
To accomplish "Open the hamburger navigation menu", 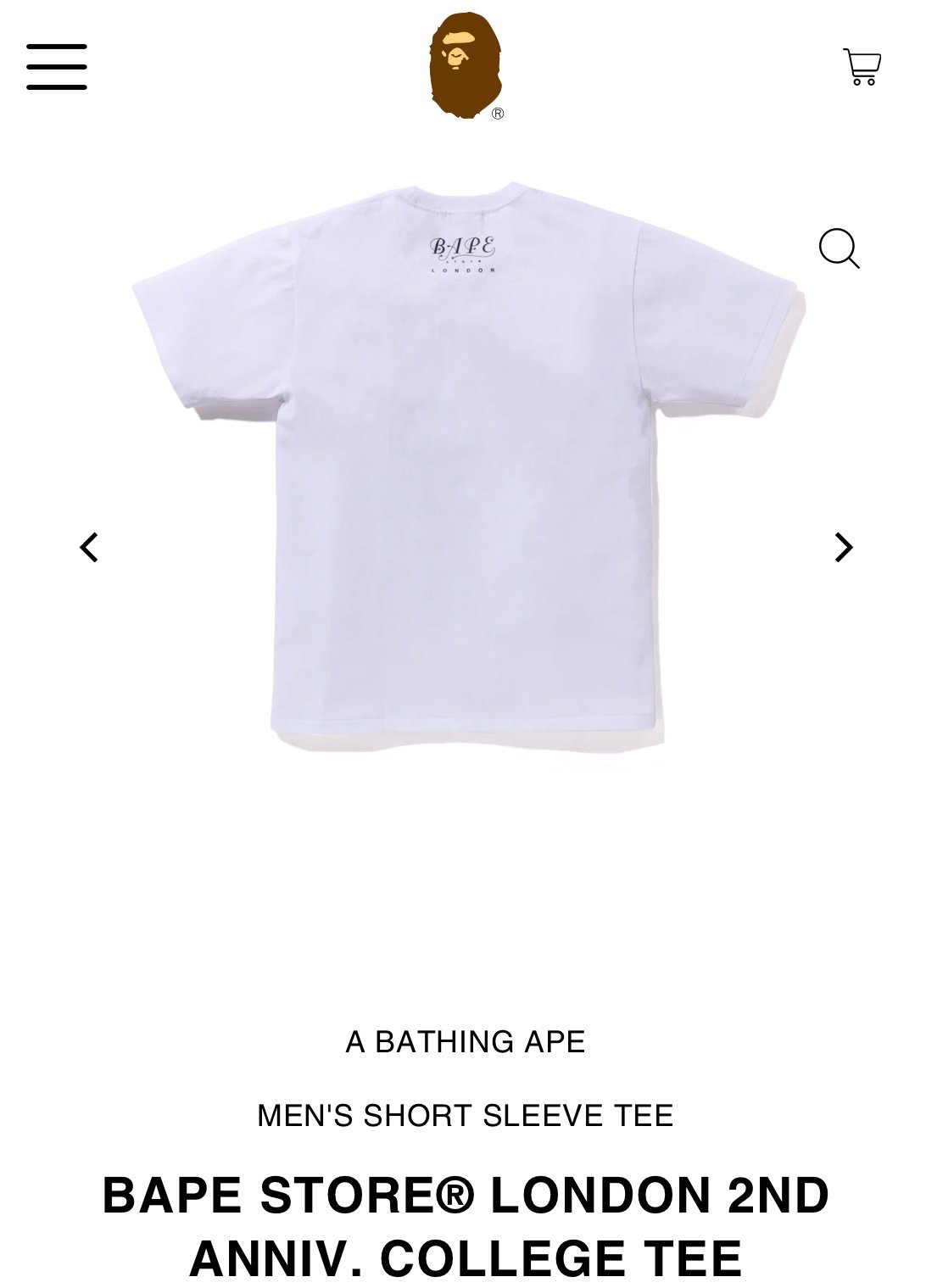I will (57, 67).
